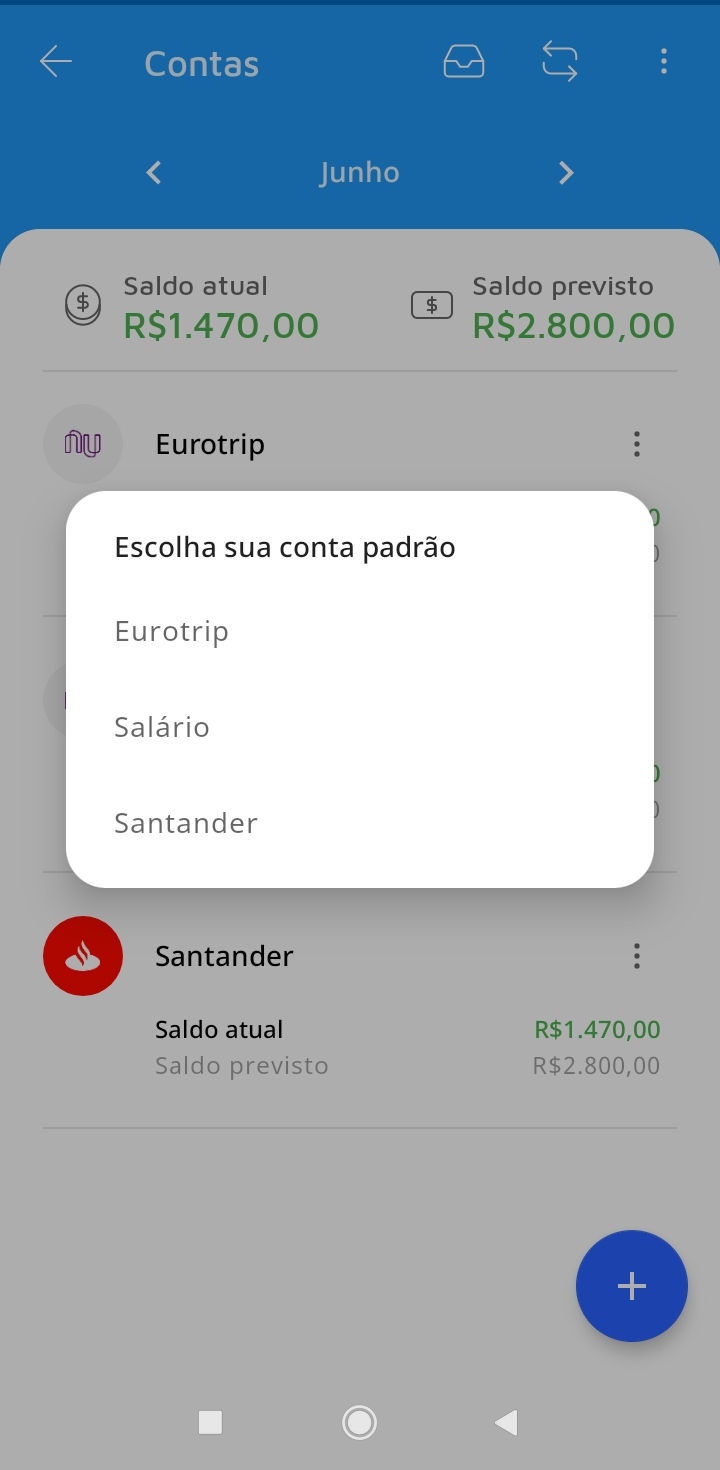Open the three-dot menu beside Santander account
This screenshot has height=1470, width=720.
coord(636,957)
